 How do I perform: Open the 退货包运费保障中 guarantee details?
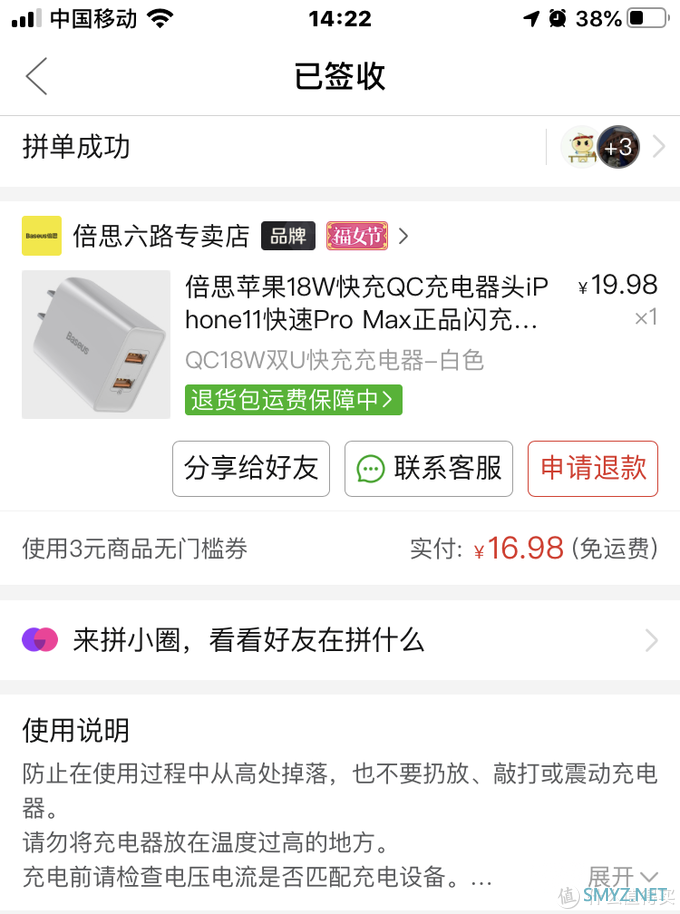(x=293, y=400)
